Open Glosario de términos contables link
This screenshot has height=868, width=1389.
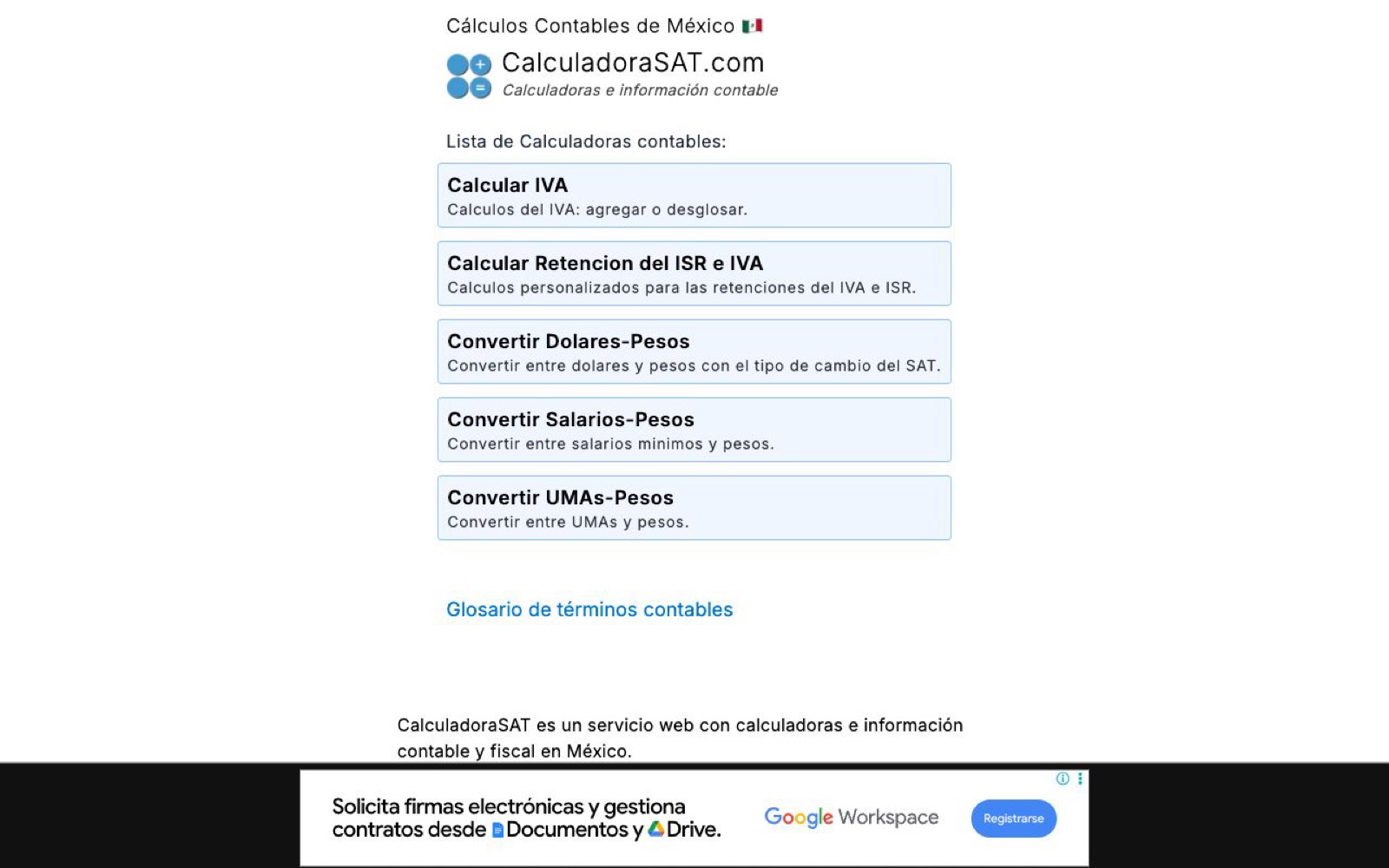point(589,609)
